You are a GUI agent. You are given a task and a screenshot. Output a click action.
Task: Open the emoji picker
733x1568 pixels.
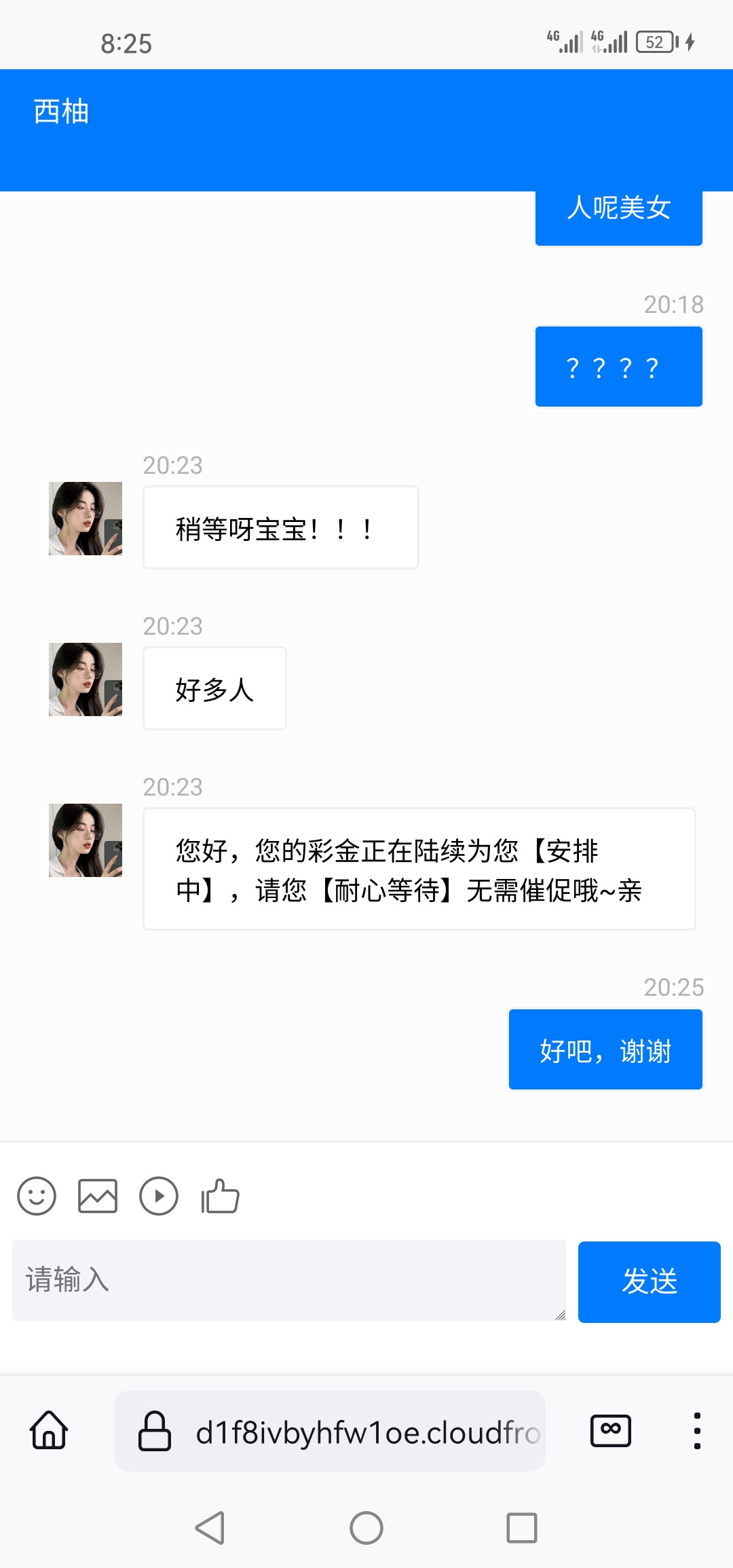coord(37,1196)
